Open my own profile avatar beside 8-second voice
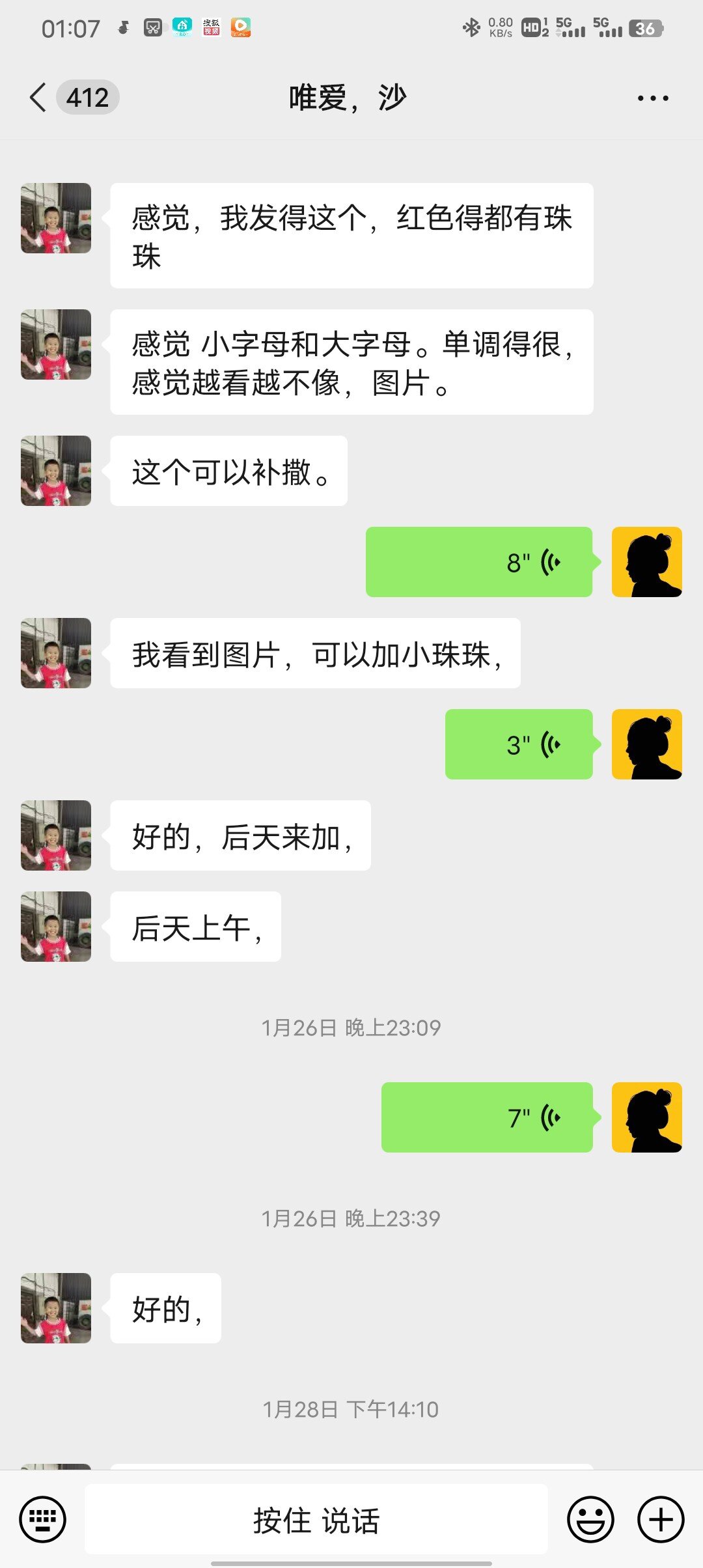The width and height of the screenshot is (703, 1568). (646, 562)
